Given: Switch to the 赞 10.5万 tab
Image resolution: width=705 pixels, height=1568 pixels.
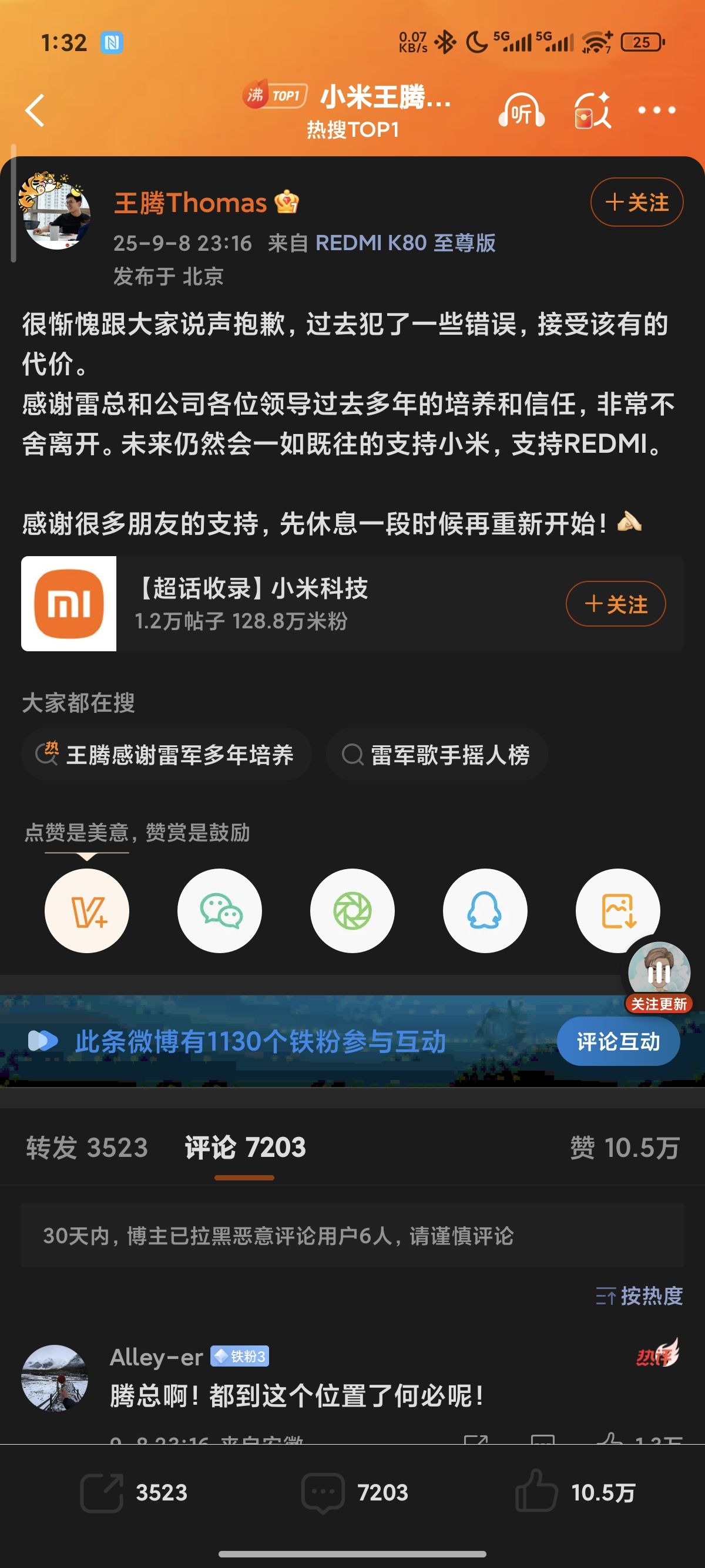Looking at the screenshot, I should coord(625,1148).
